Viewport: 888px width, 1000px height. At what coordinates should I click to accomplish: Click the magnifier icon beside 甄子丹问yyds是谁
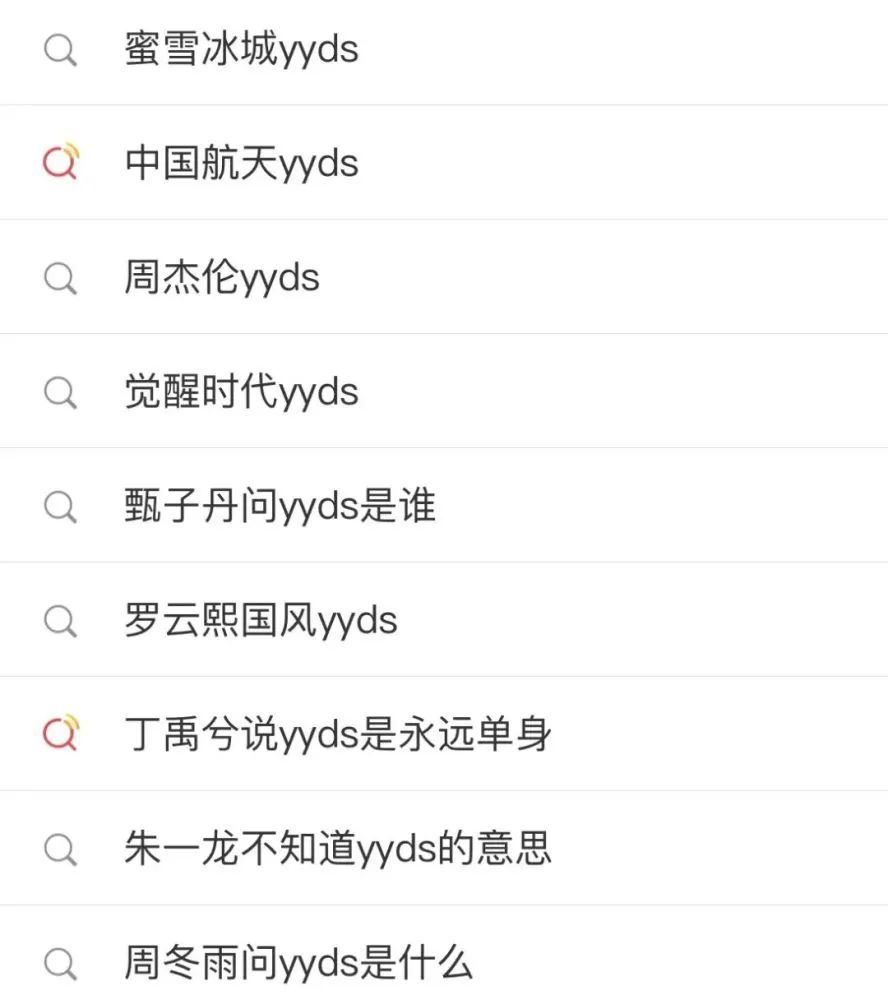60,505
